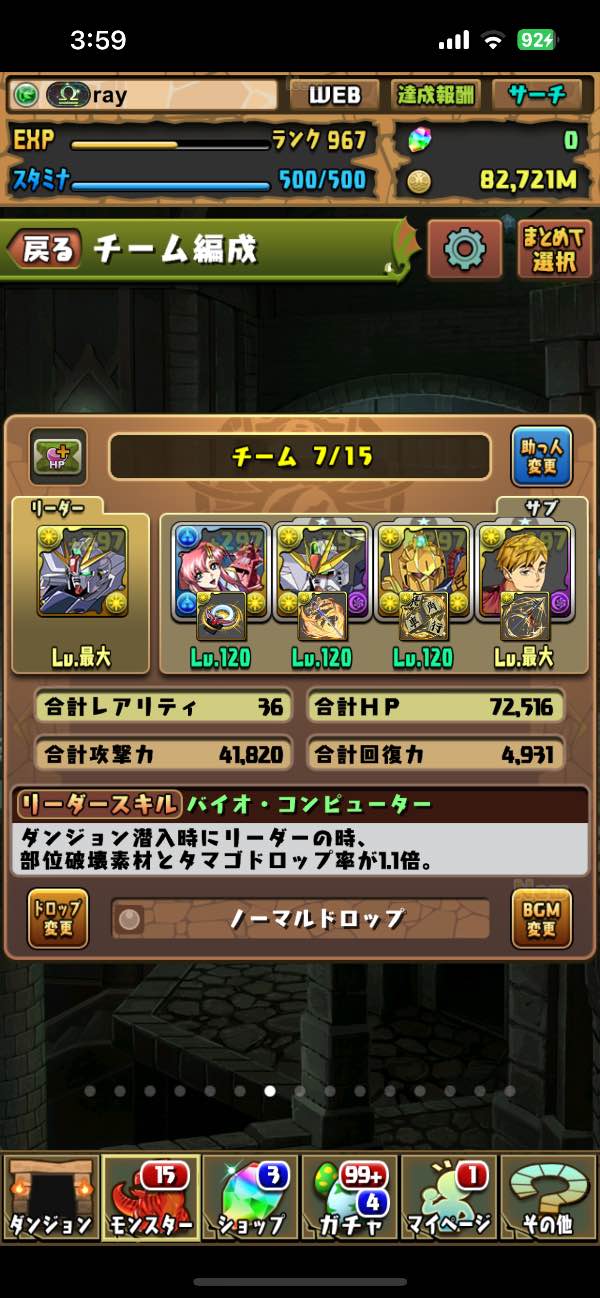Open the WEB button
Image resolution: width=600 pixels, height=1298 pixels.
tap(334, 95)
